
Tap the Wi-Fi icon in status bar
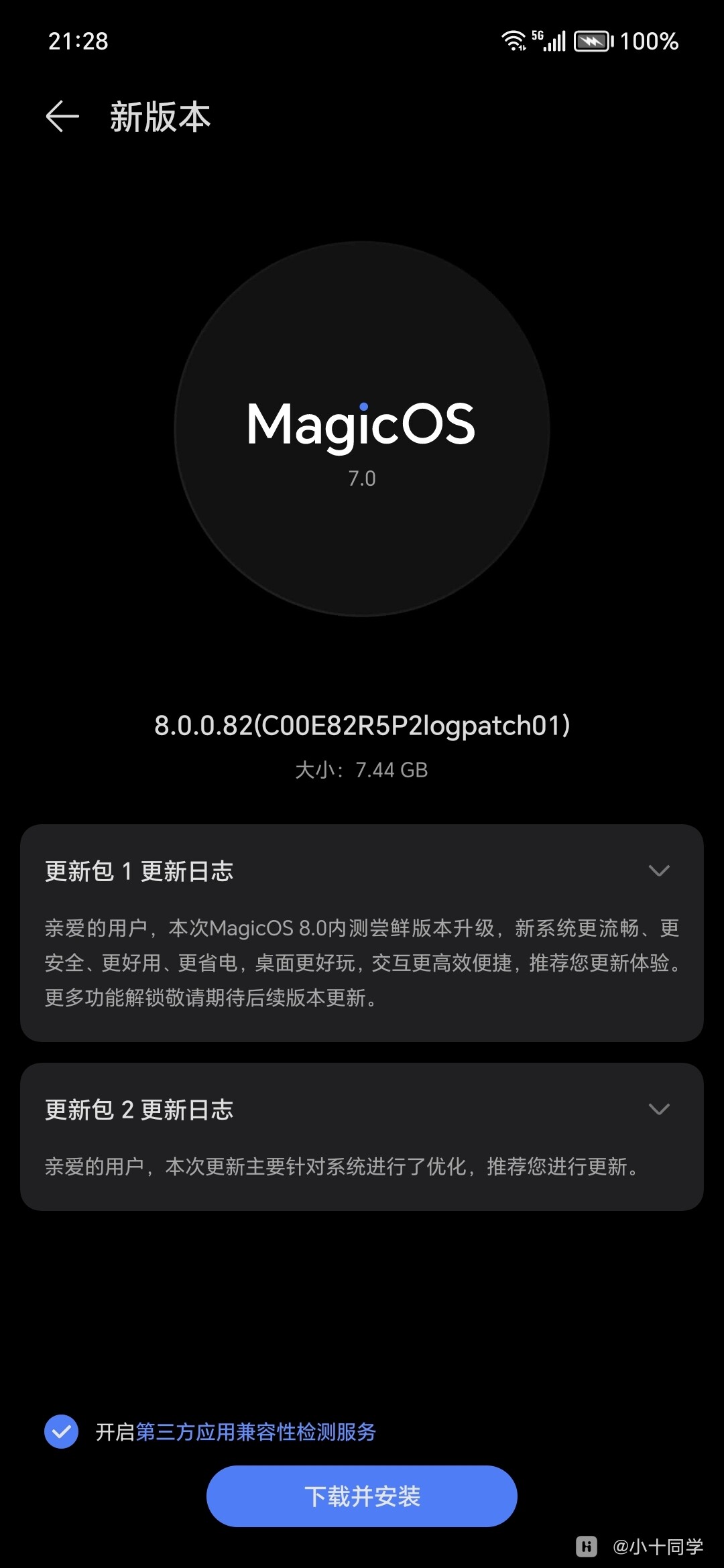coord(514,40)
